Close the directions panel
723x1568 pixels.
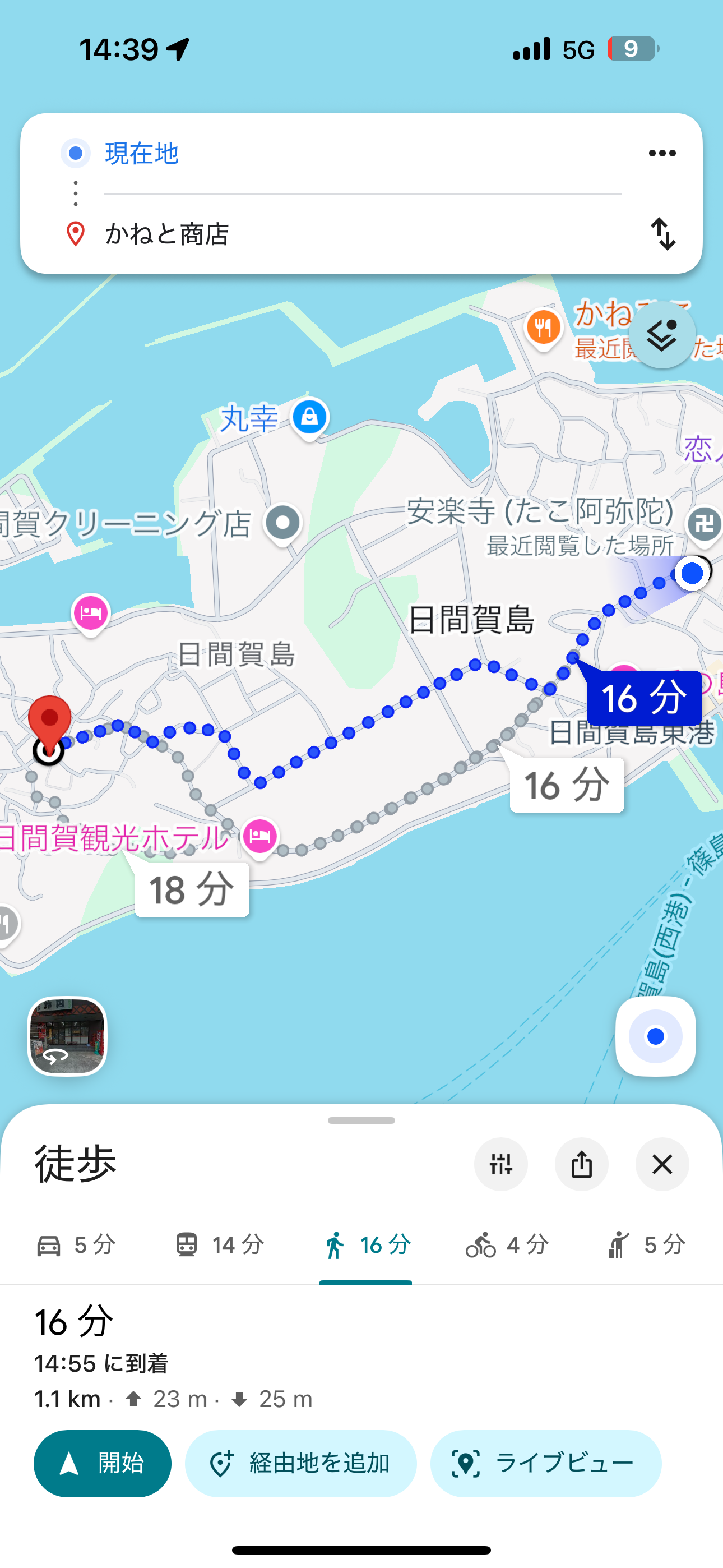click(662, 1164)
